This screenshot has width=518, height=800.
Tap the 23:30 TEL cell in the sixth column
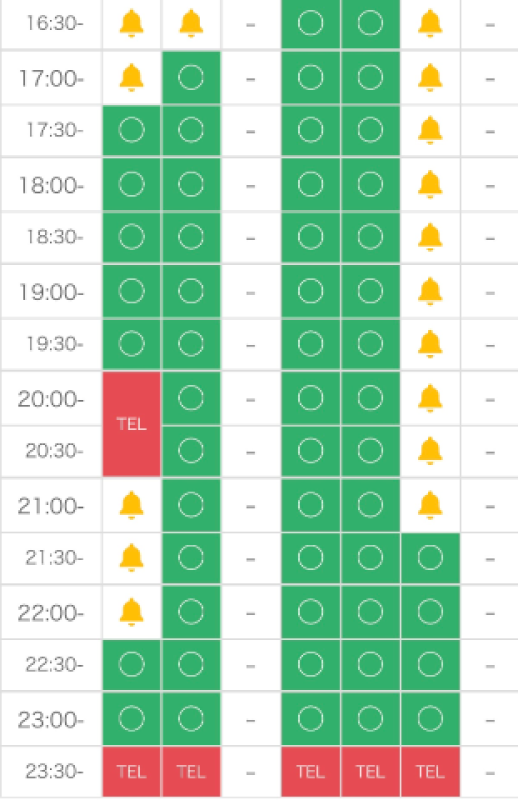pyautogui.click(x=430, y=771)
